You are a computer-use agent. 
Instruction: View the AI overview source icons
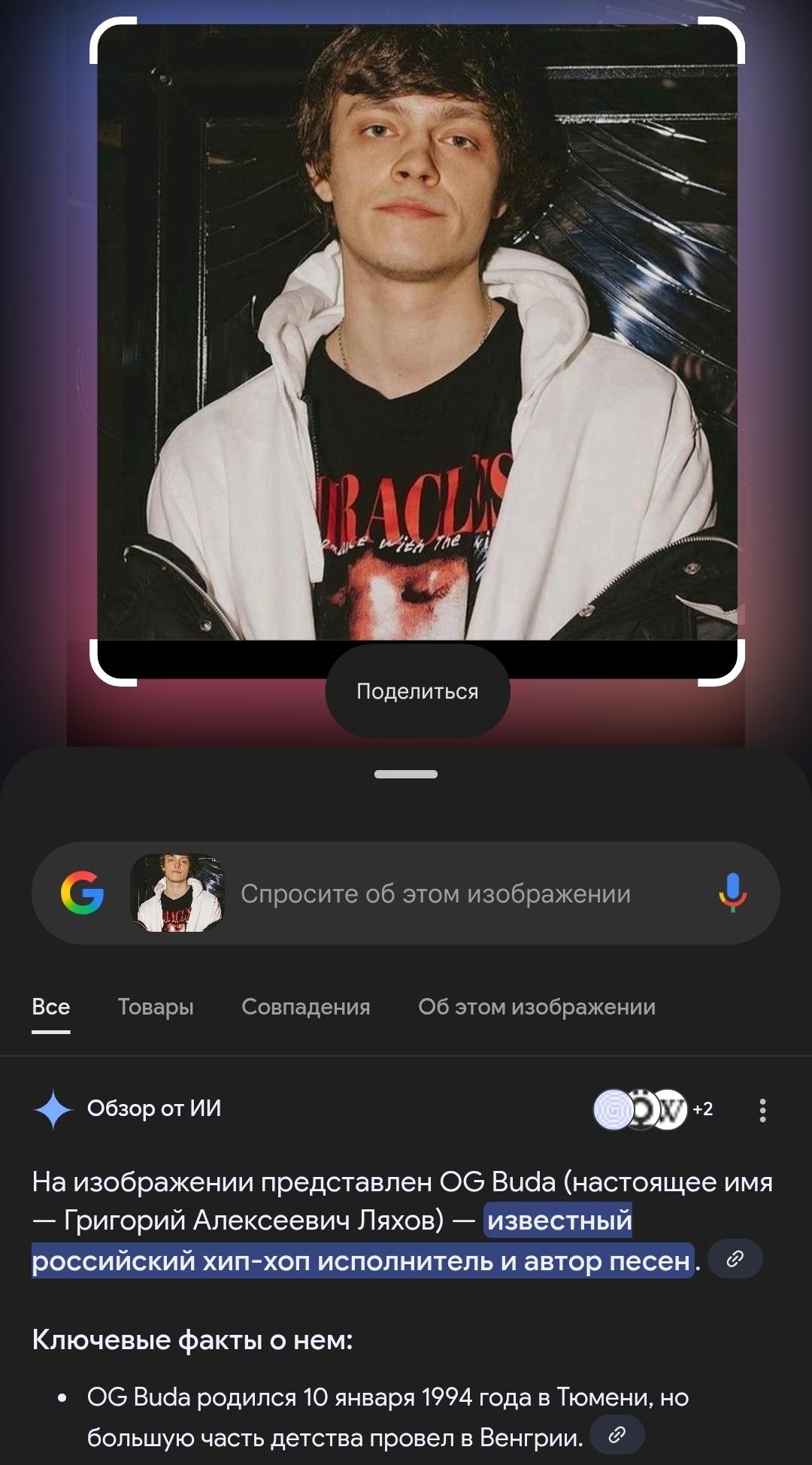pyautogui.click(x=653, y=1109)
